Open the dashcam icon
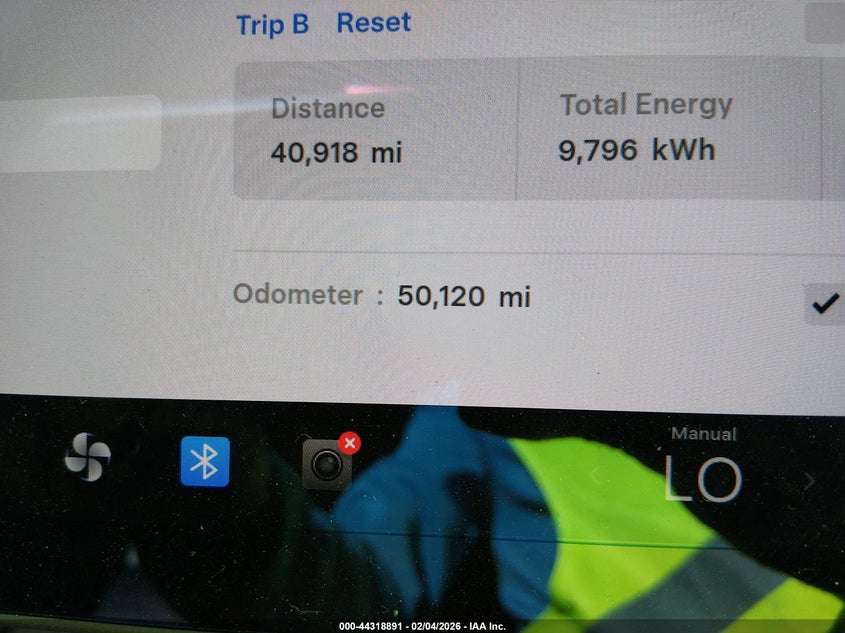 pyautogui.click(x=328, y=463)
